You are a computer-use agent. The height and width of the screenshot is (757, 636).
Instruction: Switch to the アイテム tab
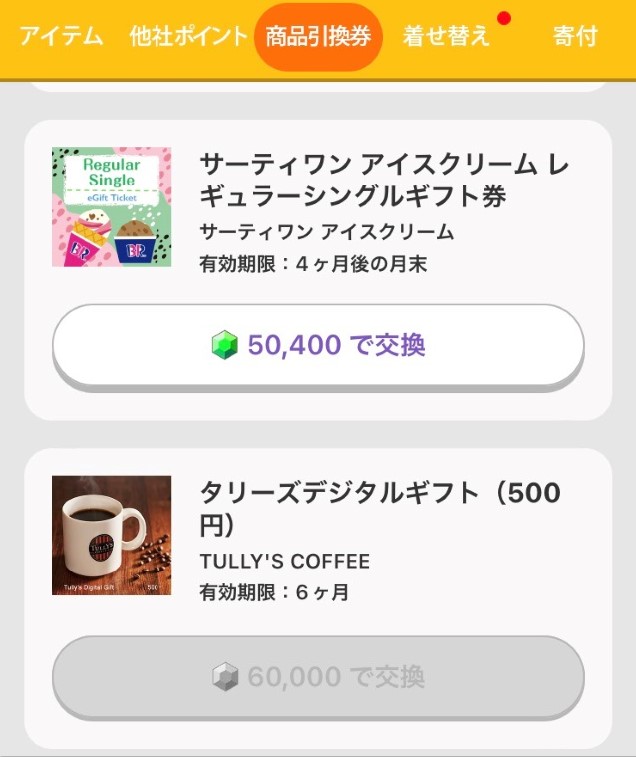(x=61, y=37)
